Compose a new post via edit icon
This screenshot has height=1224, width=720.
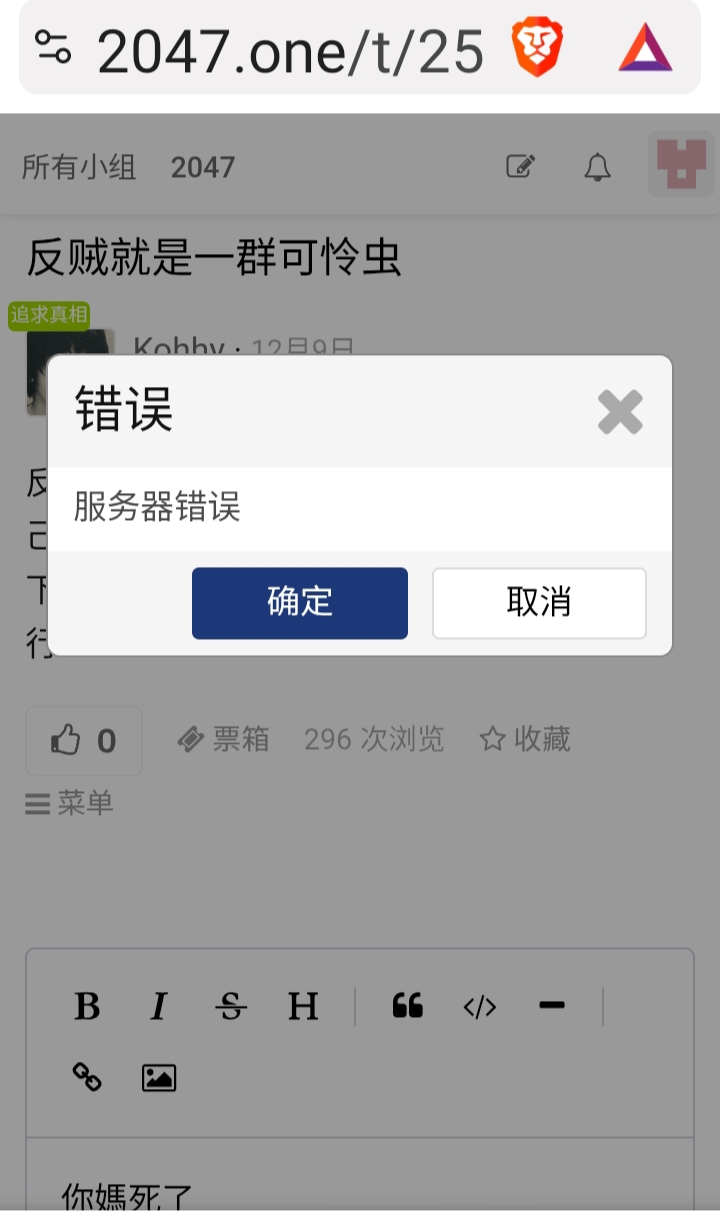[520, 166]
